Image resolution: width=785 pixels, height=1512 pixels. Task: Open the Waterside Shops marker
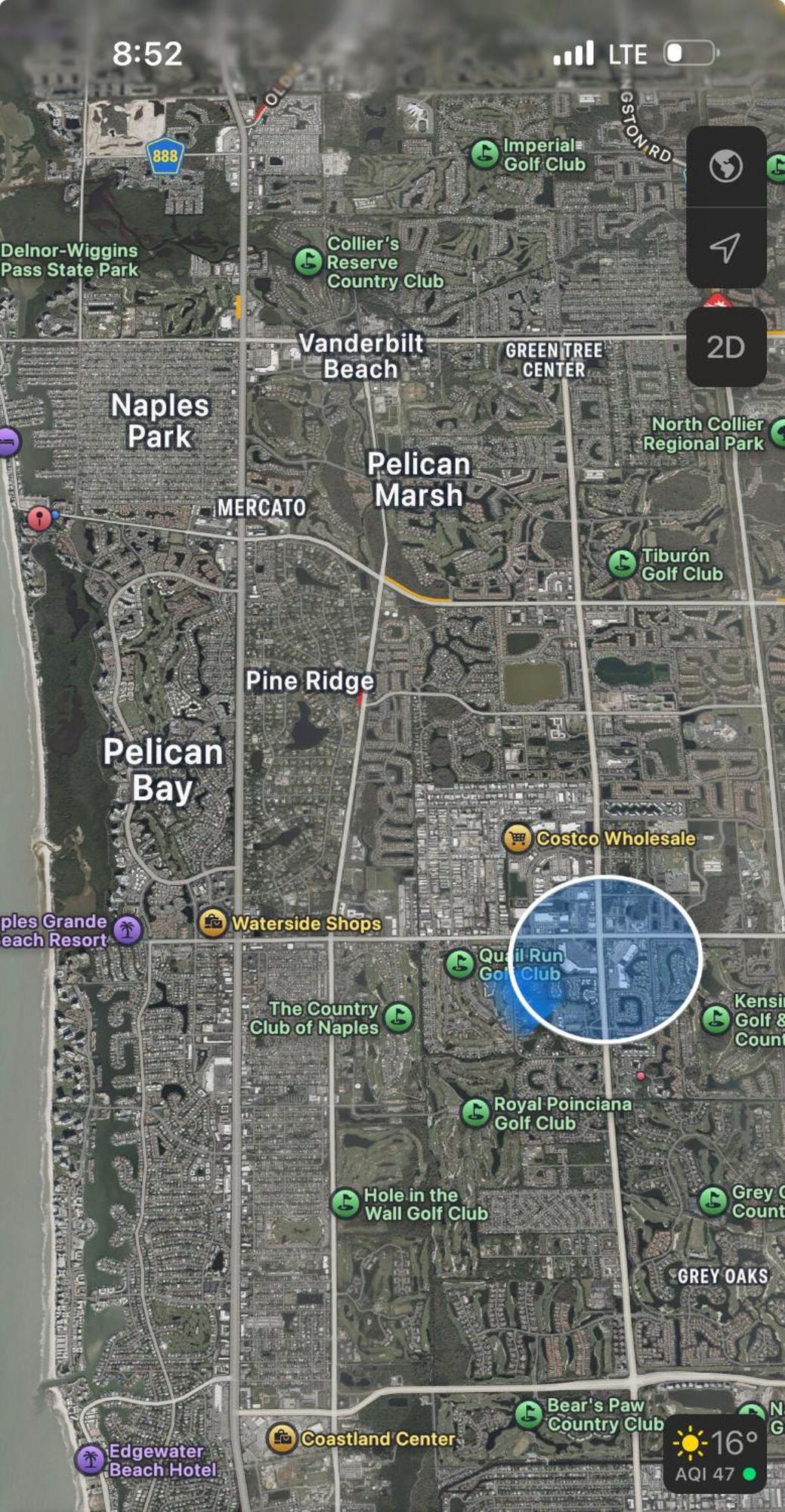pos(213,923)
